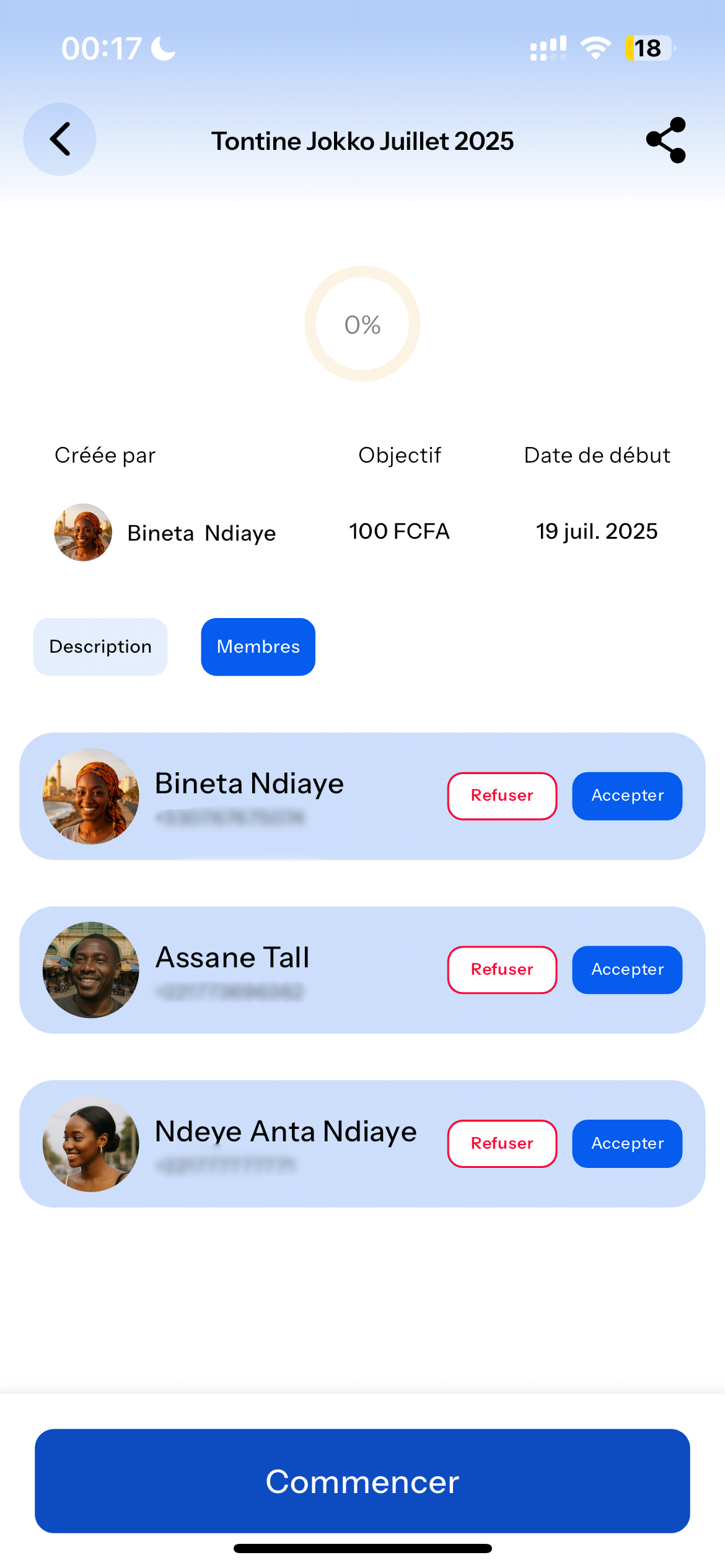Switch to the Description tab
Screen dimensions: 725x1568
(100, 646)
